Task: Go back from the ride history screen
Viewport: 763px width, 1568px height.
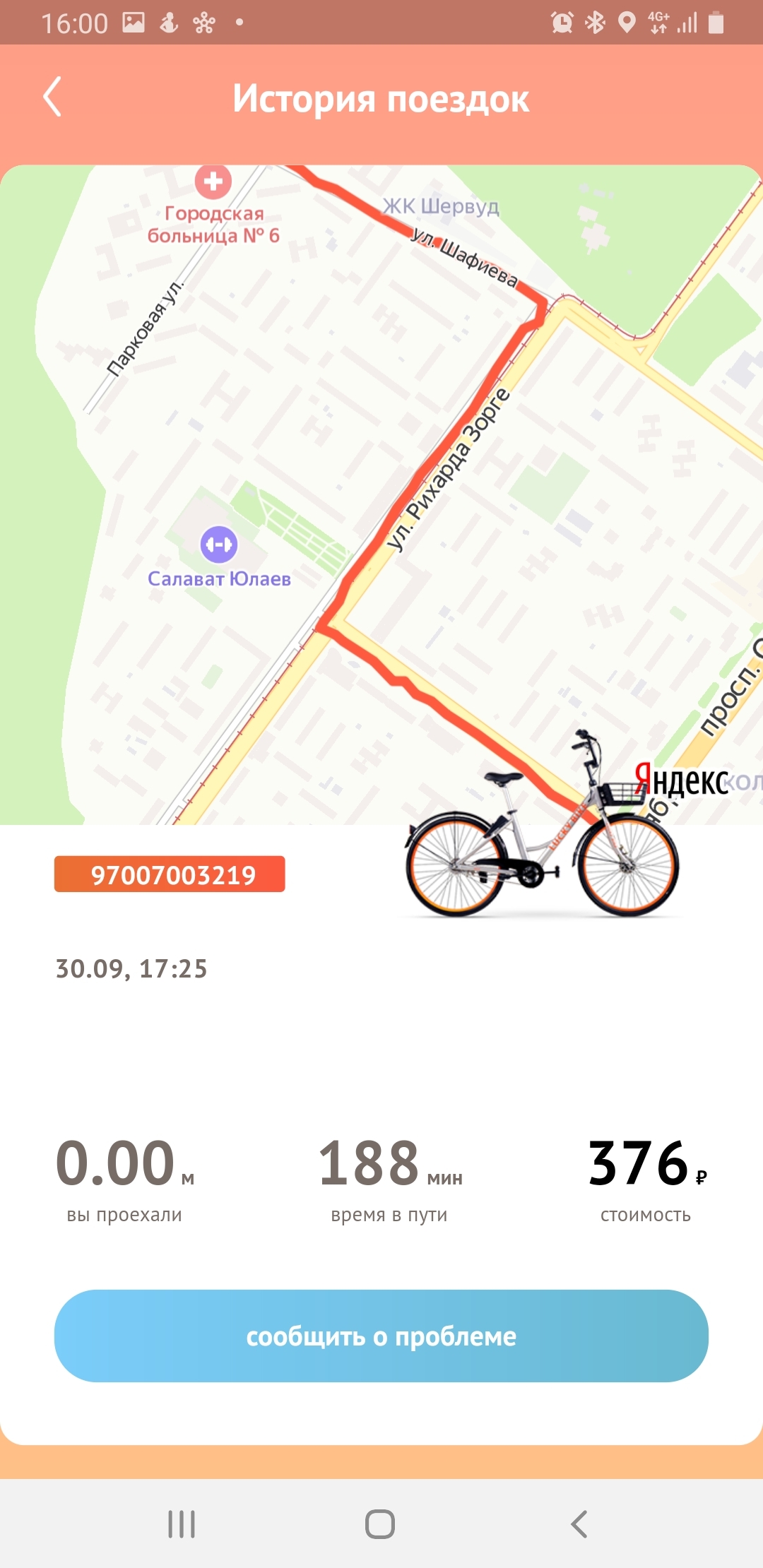Action: [53, 97]
